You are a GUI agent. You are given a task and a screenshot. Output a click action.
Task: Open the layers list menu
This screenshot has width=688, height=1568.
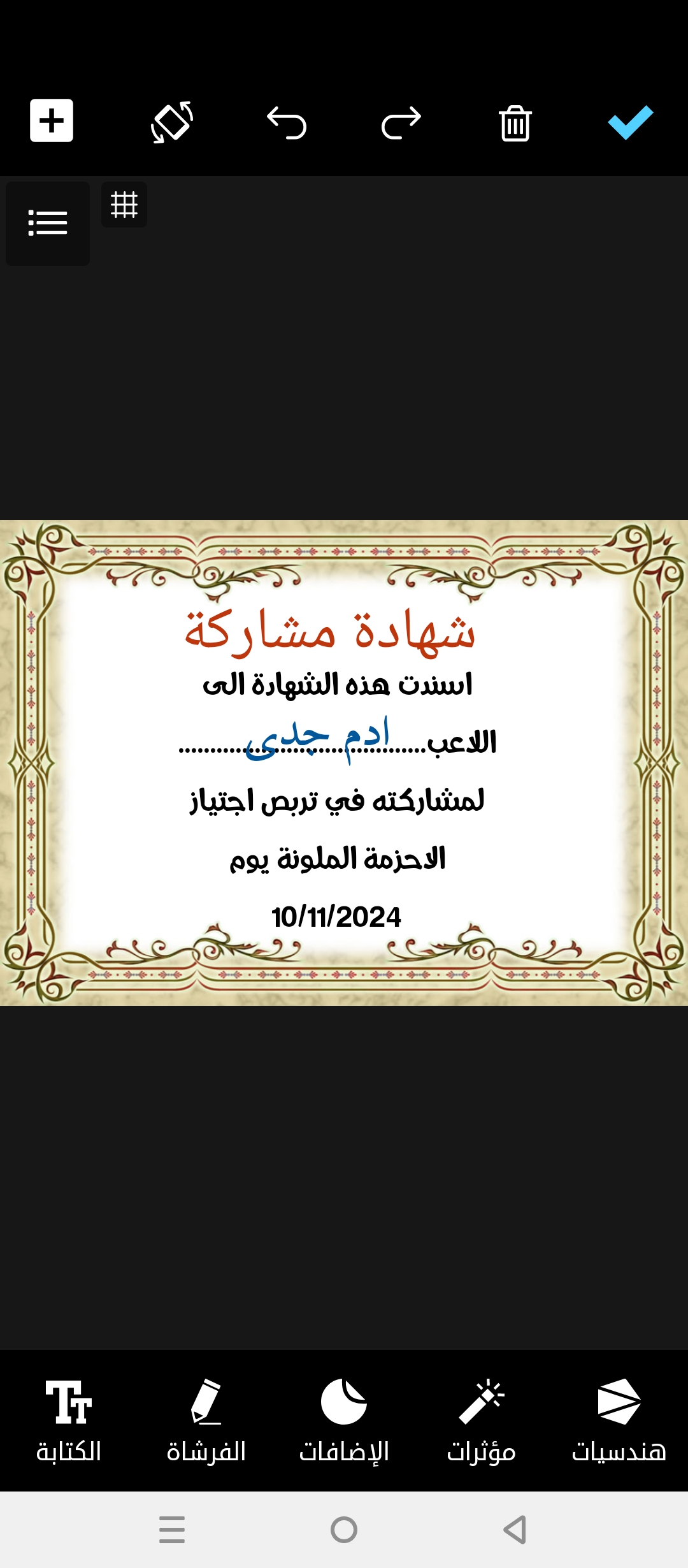click(x=48, y=223)
